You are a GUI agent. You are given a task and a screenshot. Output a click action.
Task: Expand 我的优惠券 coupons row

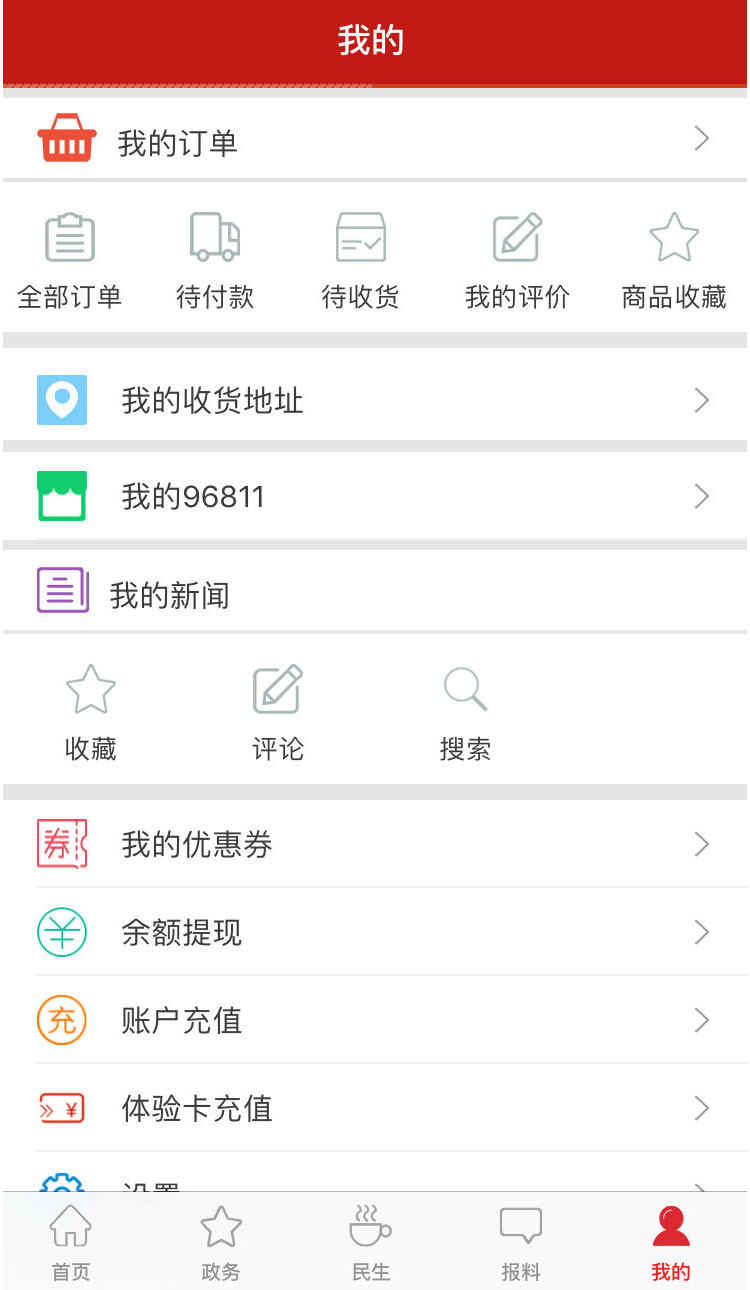pyautogui.click(x=375, y=845)
